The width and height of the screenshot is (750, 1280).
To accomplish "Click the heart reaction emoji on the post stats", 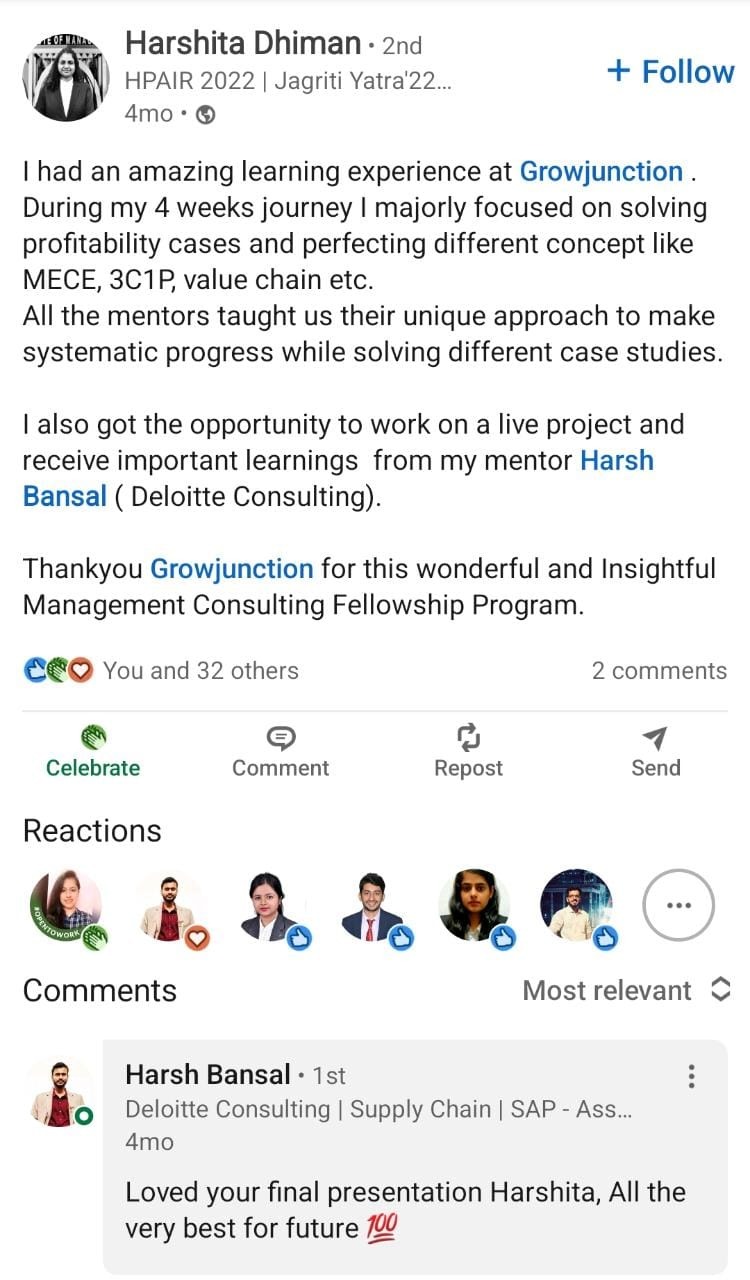I will pyautogui.click(x=80, y=670).
